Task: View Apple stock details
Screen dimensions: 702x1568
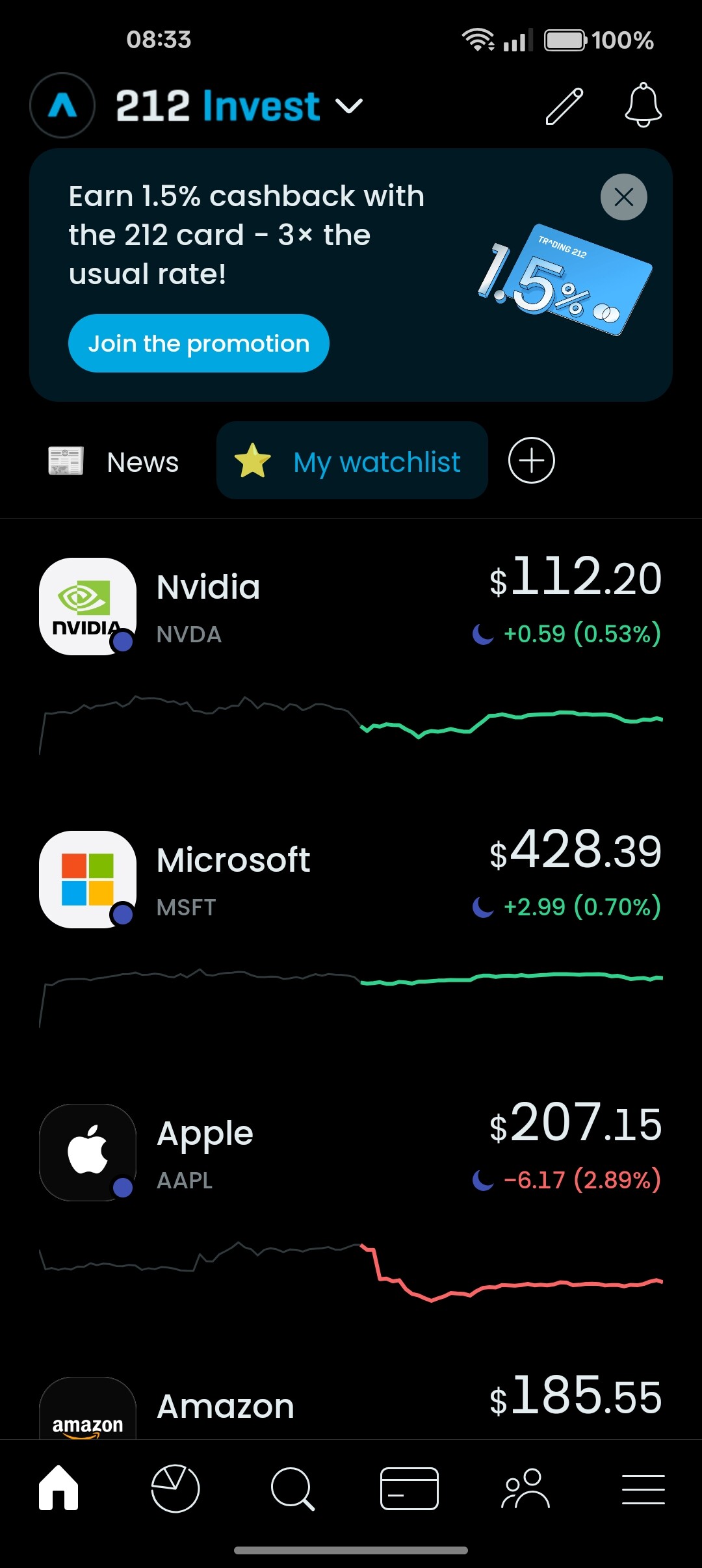Action: [x=351, y=1203]
